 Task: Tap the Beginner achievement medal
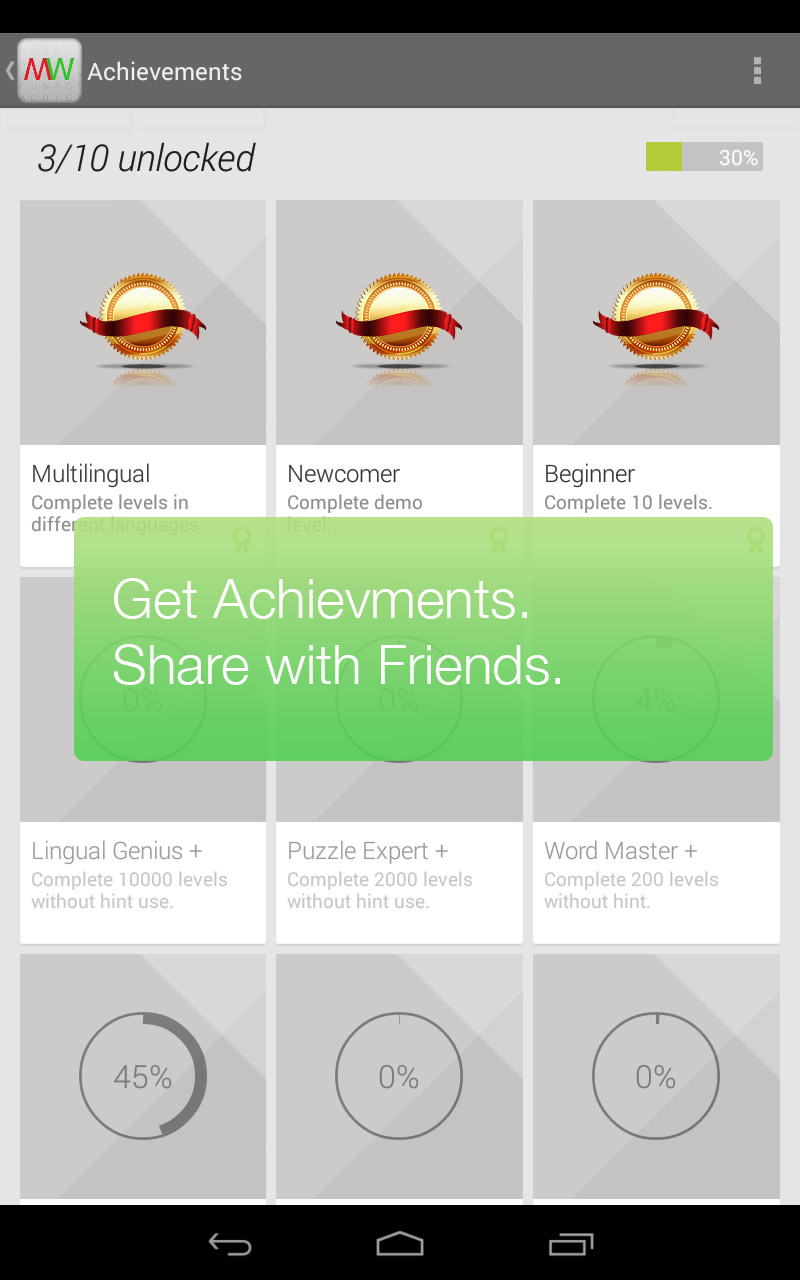click(x=656, y=315)
